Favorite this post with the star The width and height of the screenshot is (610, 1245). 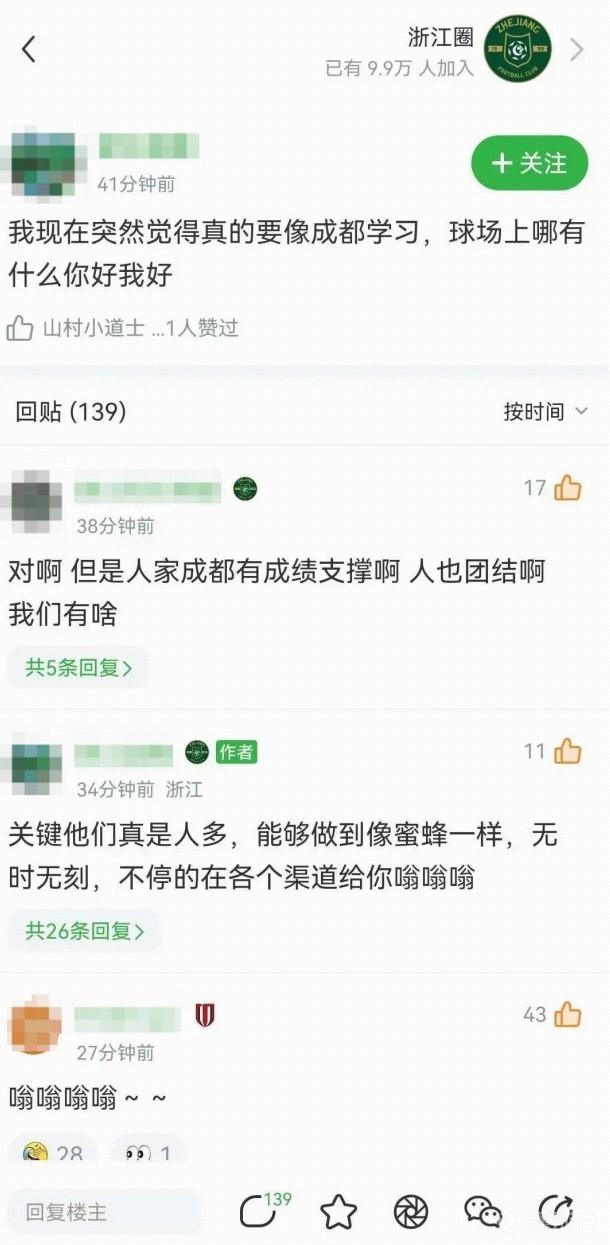pyautogui.click(x=338, y=1212)
